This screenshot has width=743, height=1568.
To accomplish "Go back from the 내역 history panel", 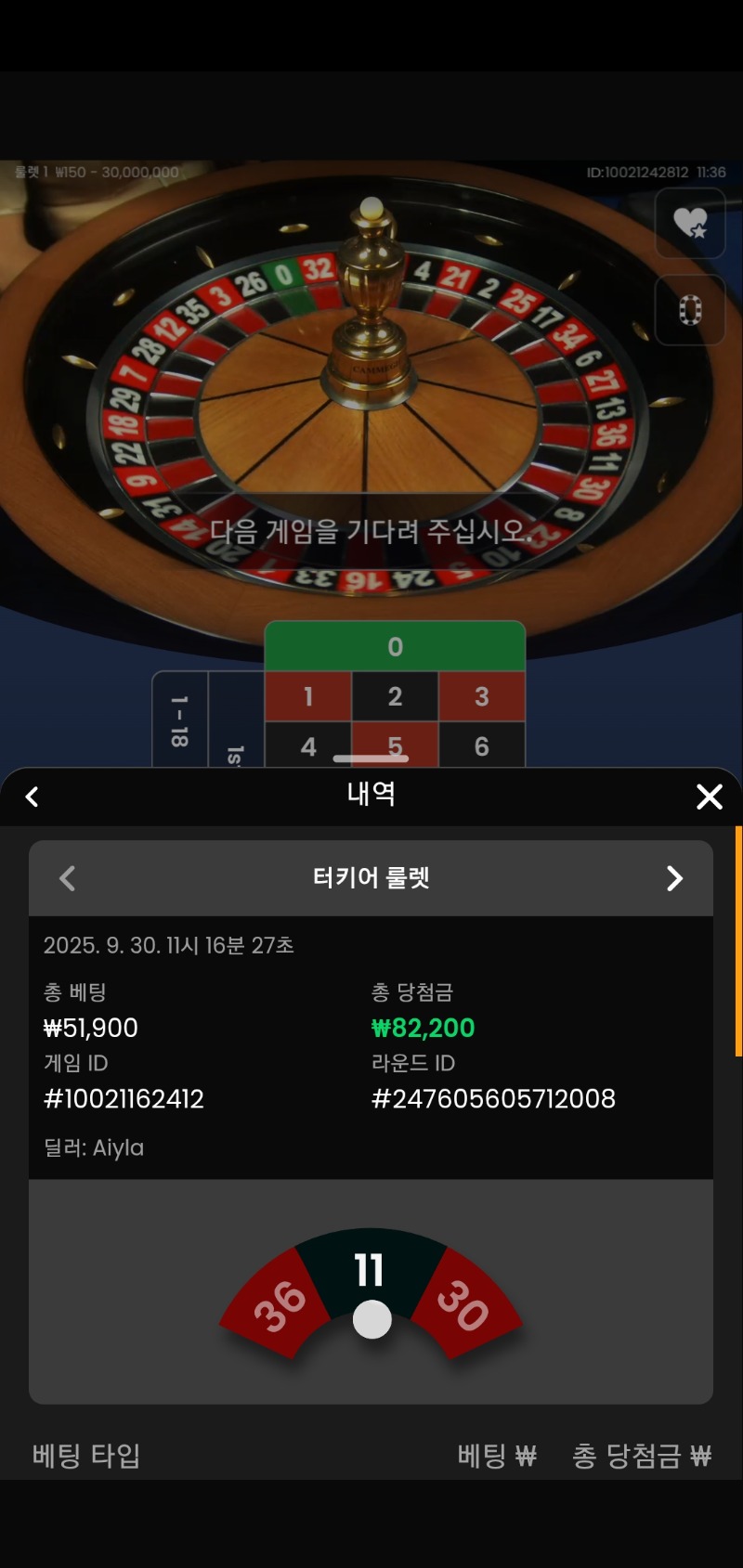I will click(33, 797).
